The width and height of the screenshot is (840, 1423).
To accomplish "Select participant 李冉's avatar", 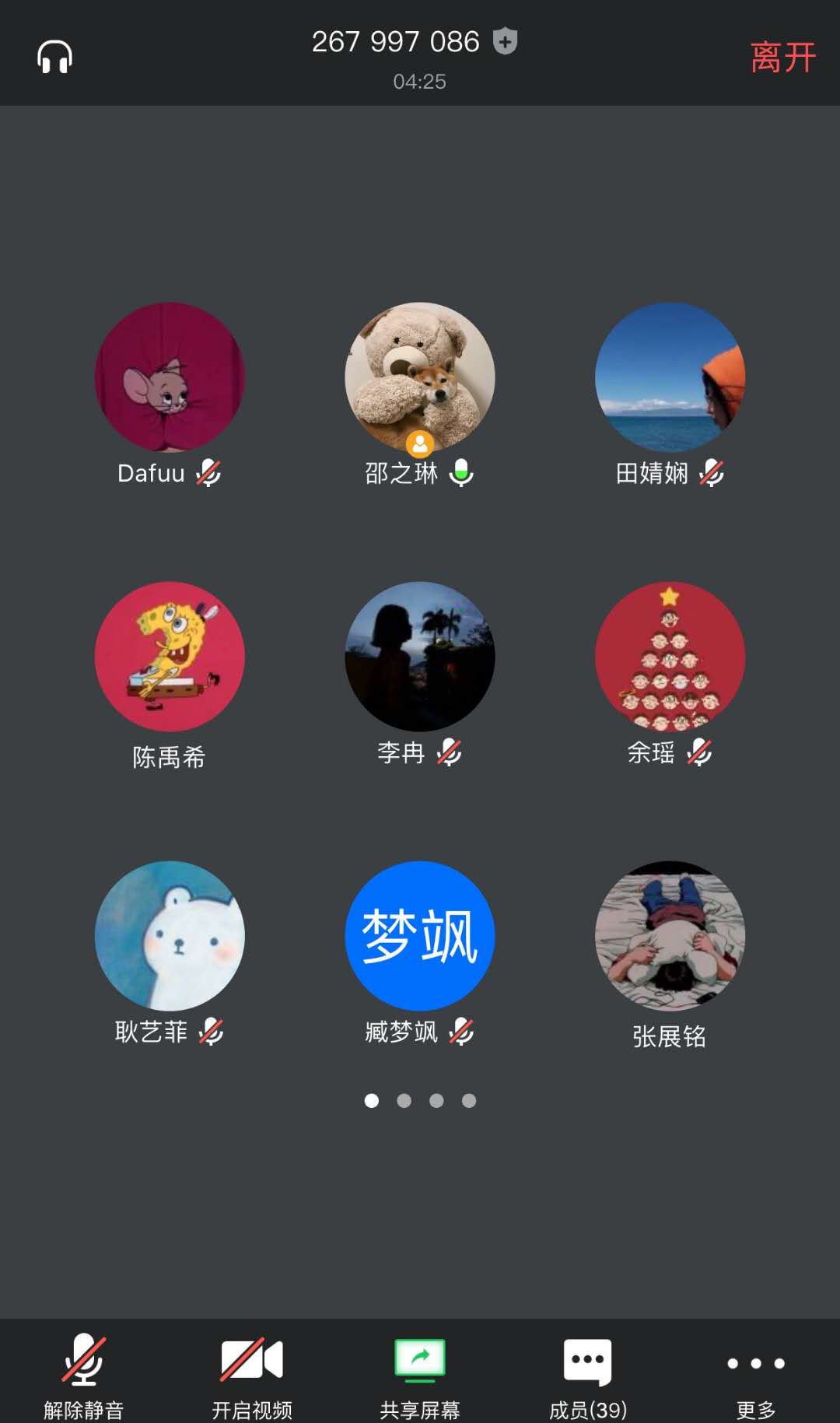I will point(420,657).
